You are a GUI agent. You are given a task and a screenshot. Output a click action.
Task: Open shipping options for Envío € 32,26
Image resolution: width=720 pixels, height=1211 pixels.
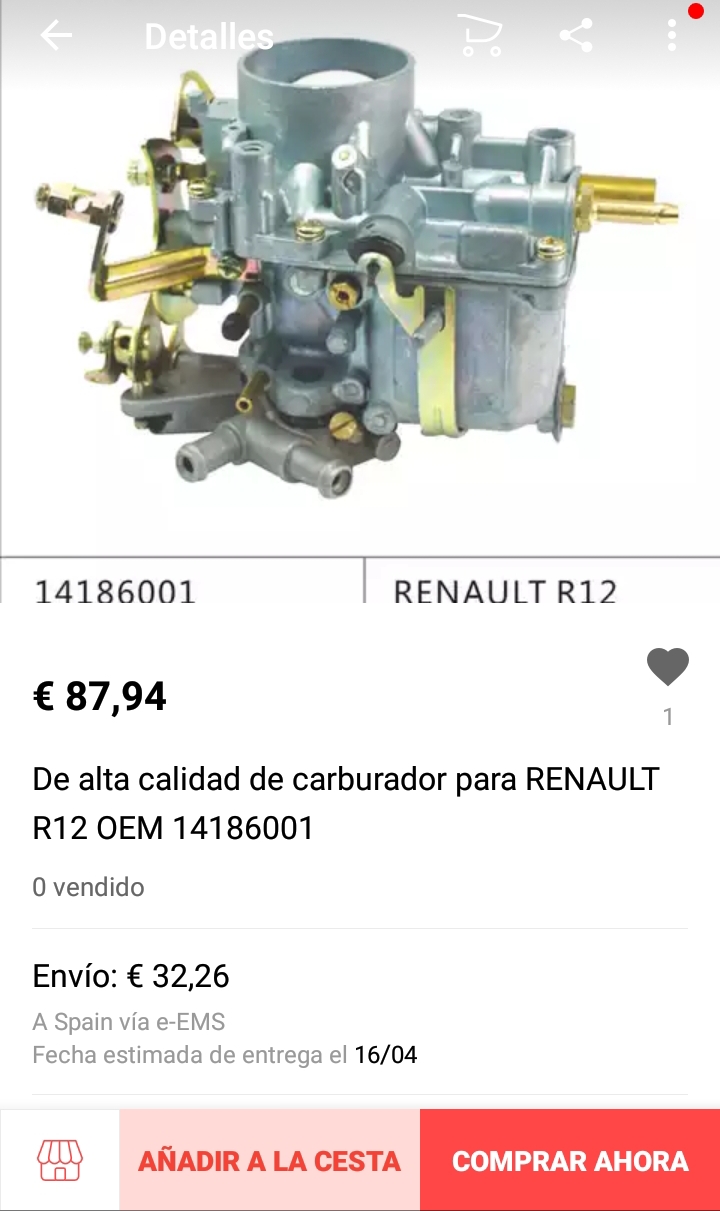coord(360,1010)
